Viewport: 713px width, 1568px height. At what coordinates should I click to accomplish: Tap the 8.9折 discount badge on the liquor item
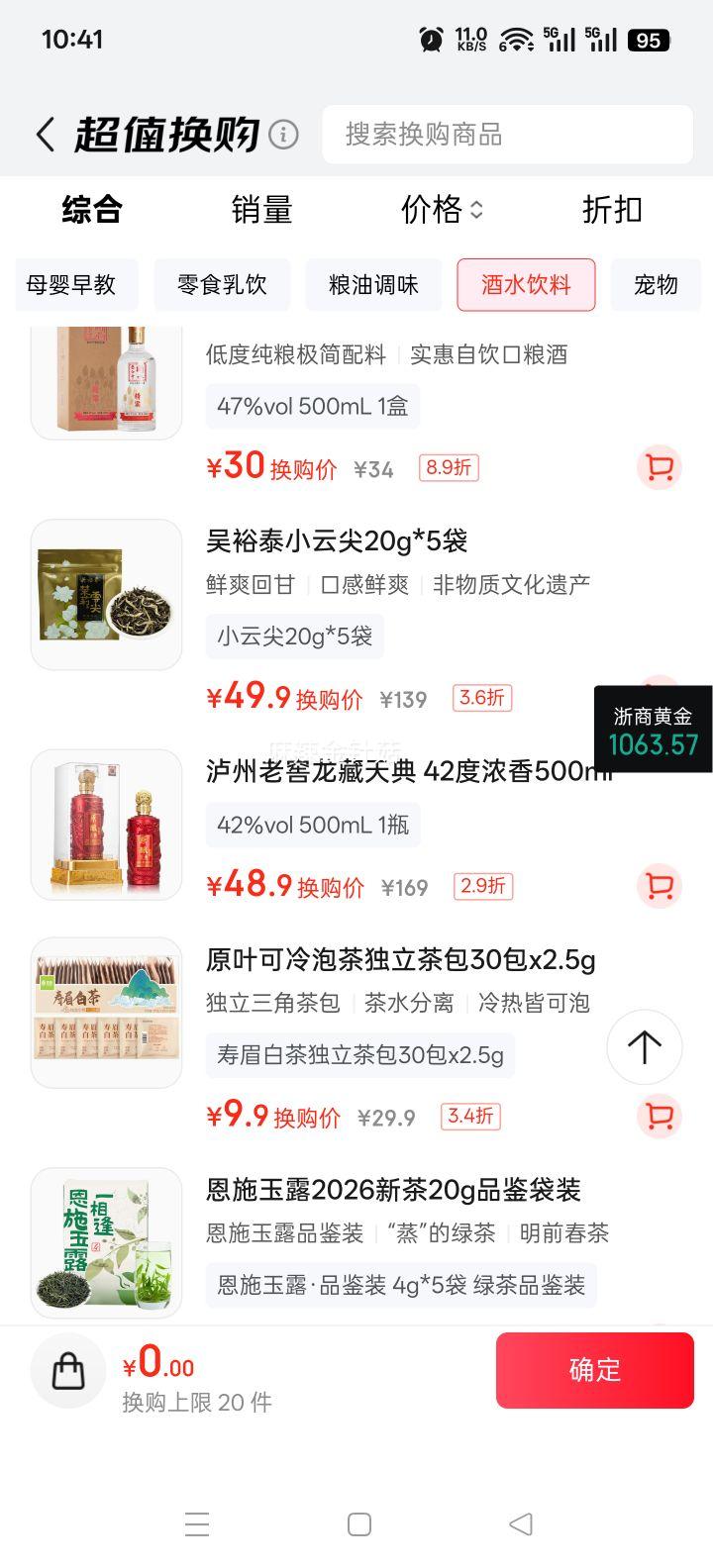[x=450, y=466]
